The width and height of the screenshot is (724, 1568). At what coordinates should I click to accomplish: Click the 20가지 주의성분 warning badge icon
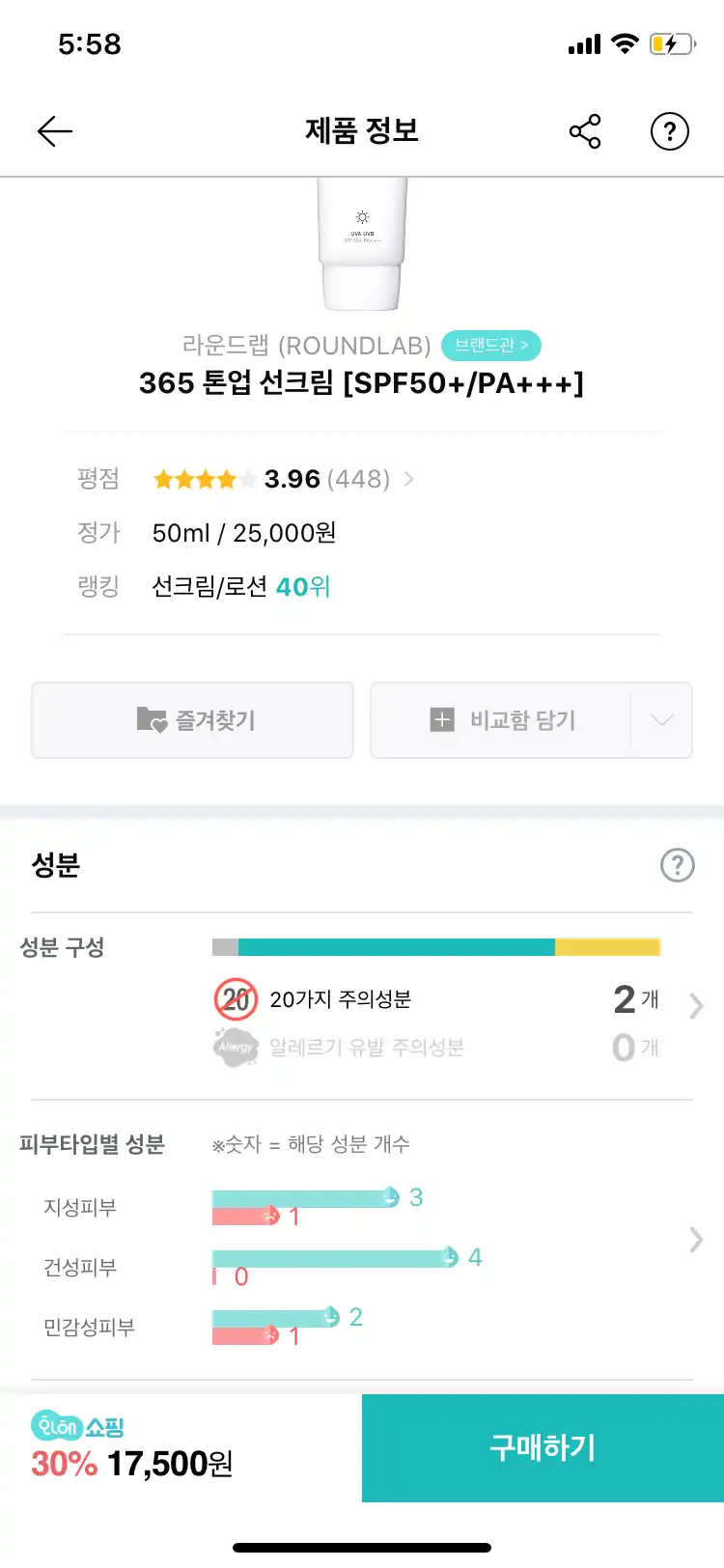[235, 1001]
